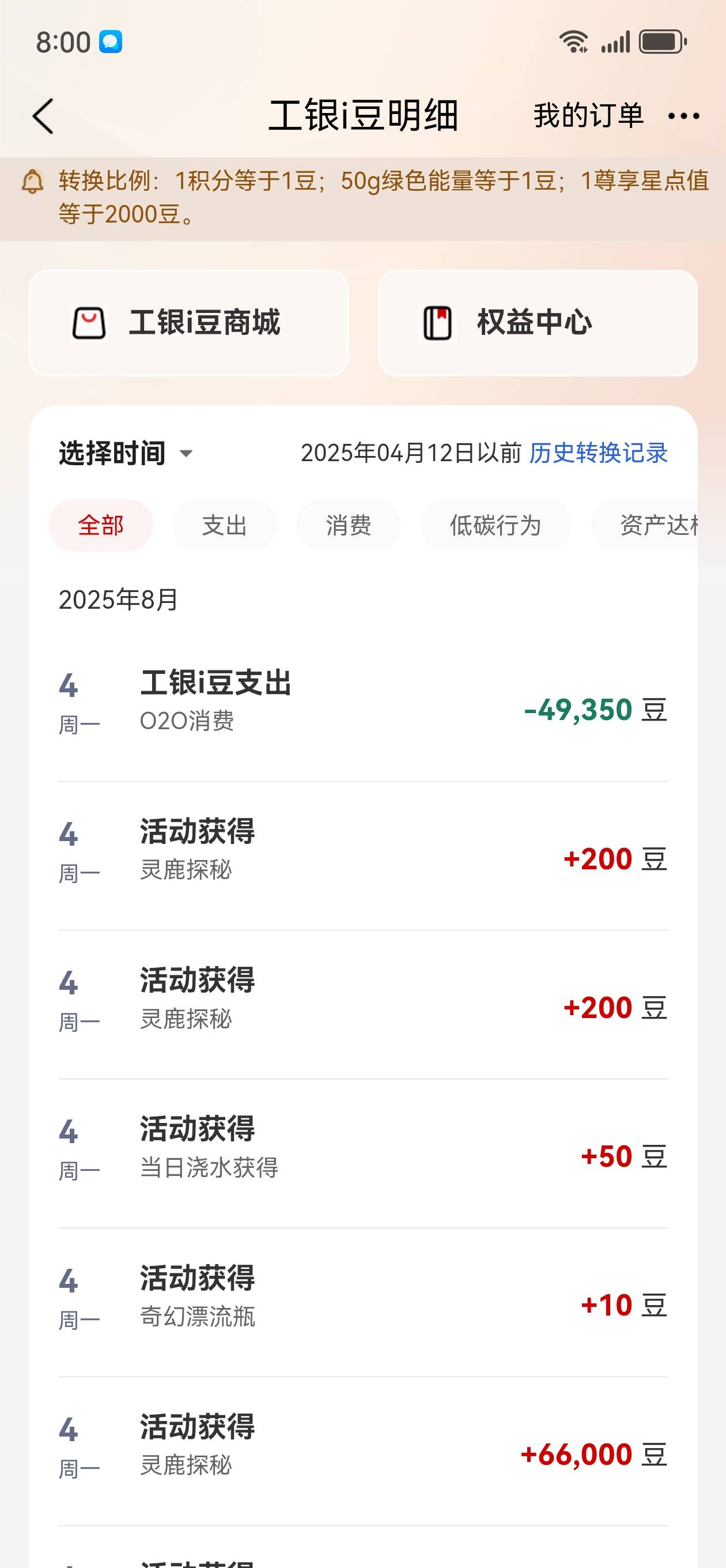Open 我的订单 in the top bar
This screenshot has height=1568, width=726.
588,116
